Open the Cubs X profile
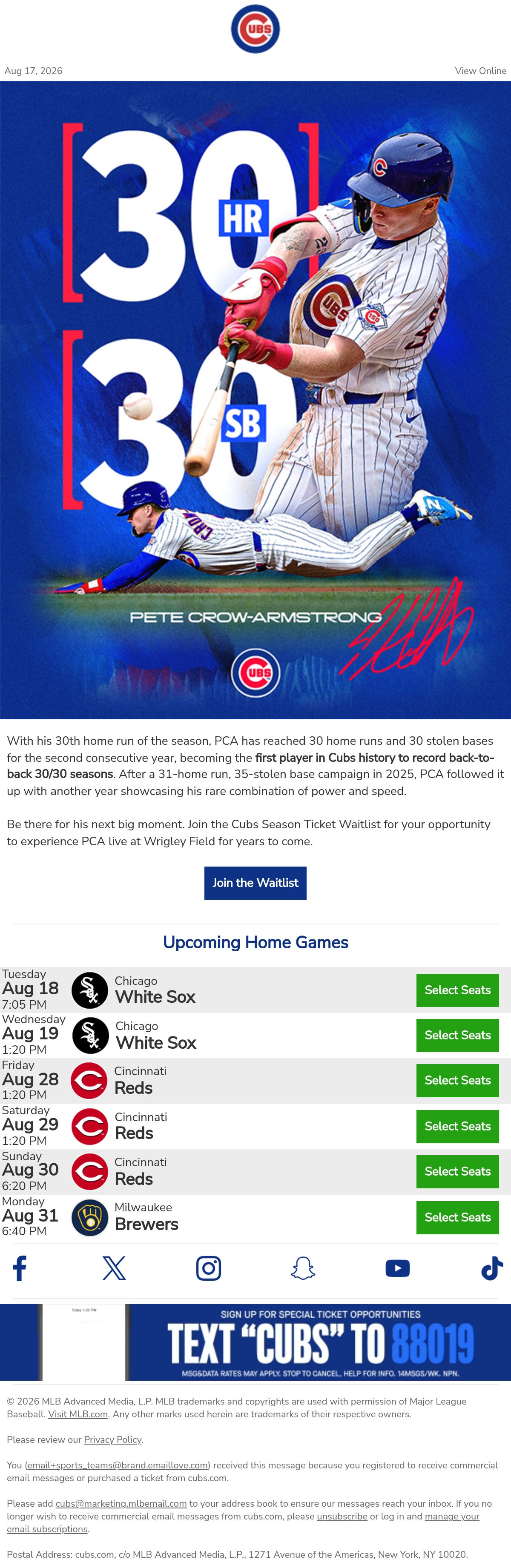 click(114, 1268)
